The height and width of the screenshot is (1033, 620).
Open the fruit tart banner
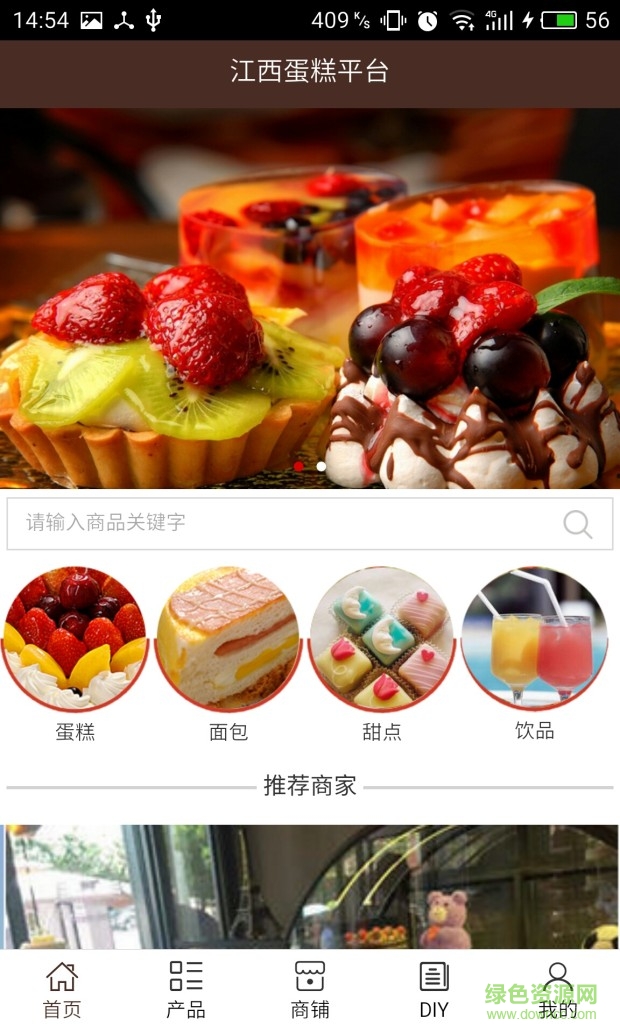[310, 298]
